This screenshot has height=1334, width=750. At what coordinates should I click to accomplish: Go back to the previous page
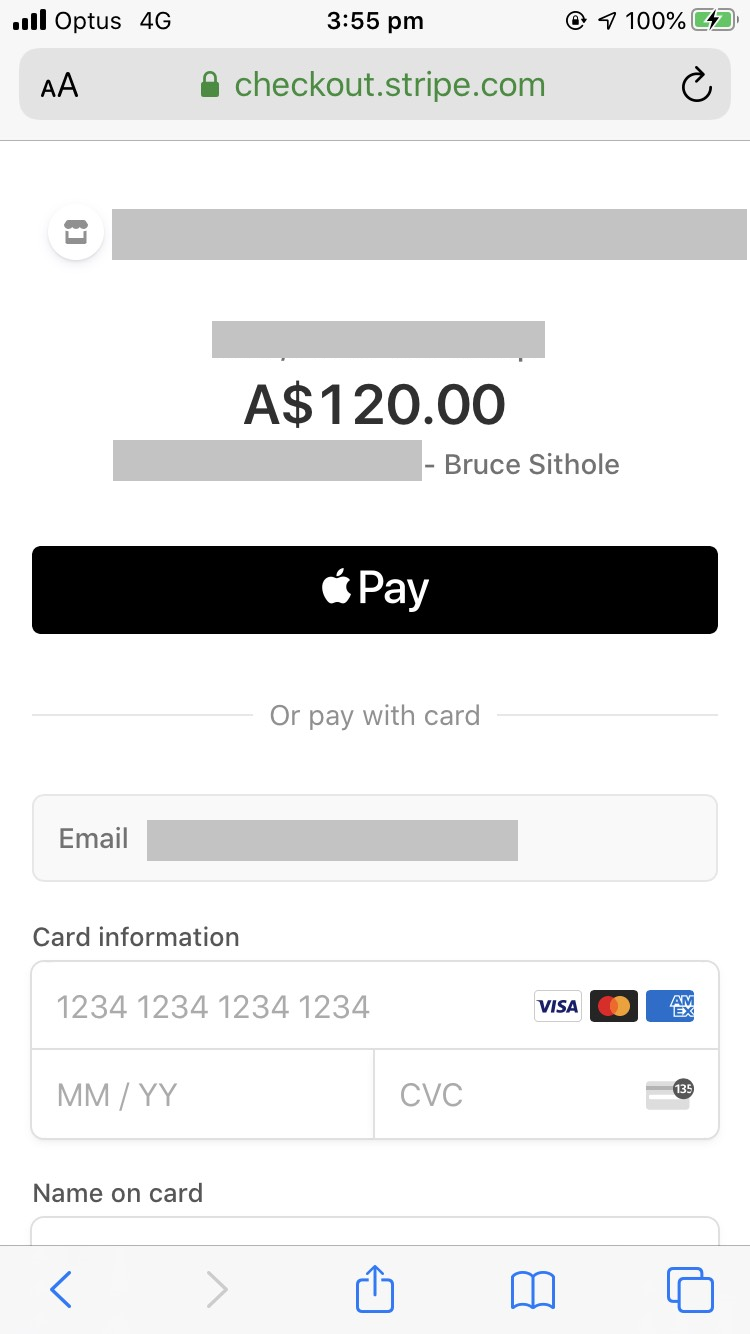point(60,1290)
